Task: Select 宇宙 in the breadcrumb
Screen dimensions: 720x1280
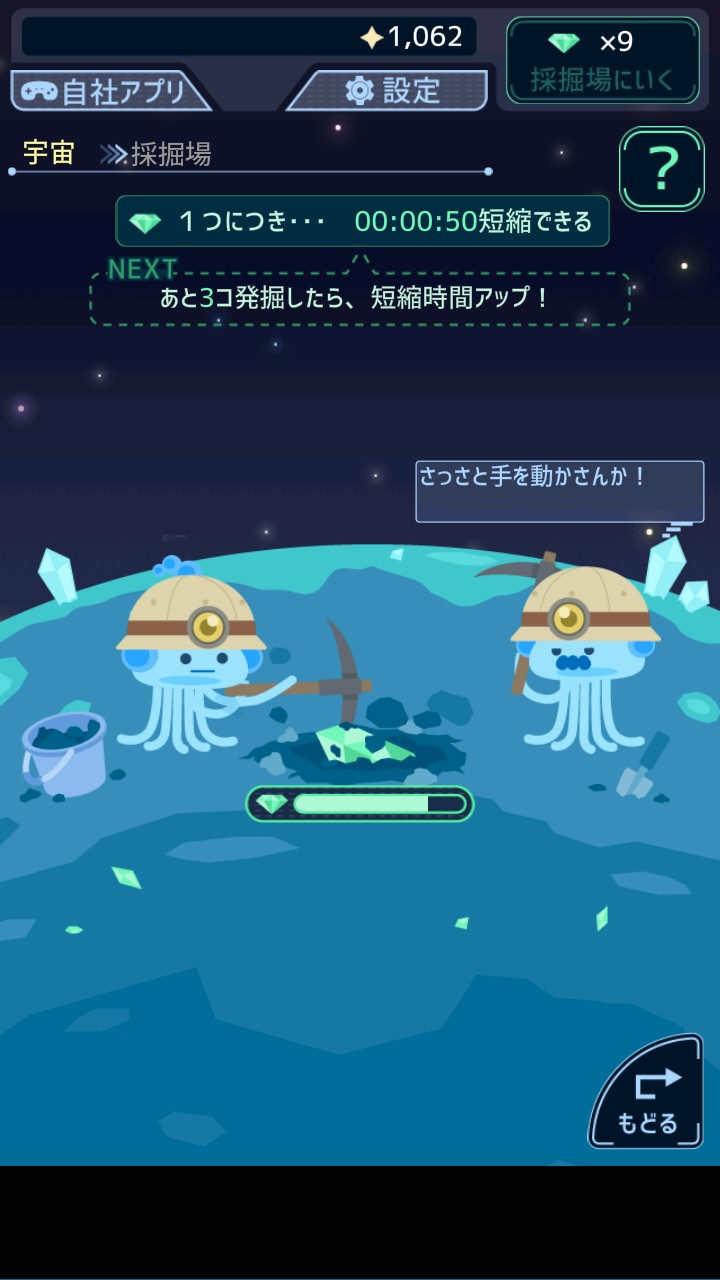Action: (49, 153)
